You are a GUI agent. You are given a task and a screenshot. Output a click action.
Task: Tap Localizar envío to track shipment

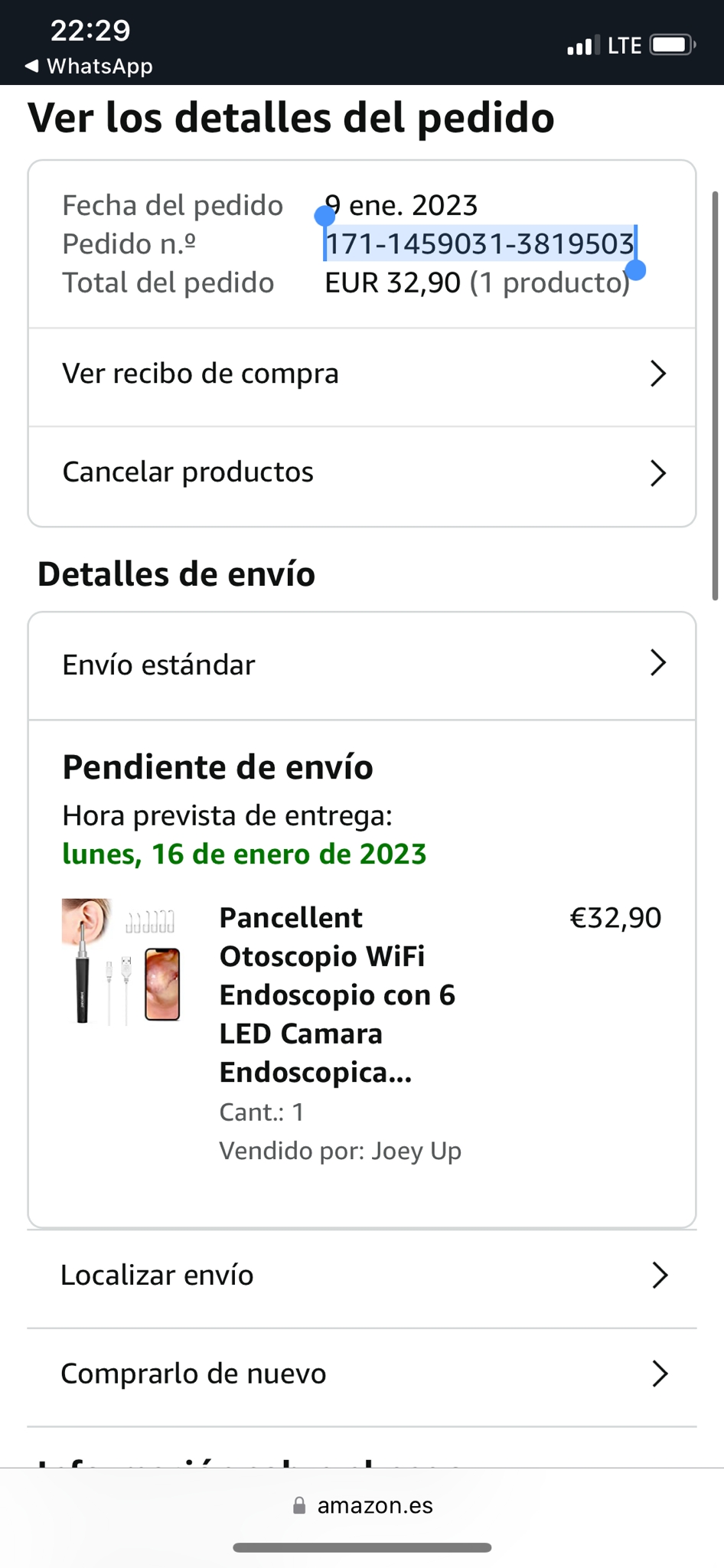tap(361, 1276)
